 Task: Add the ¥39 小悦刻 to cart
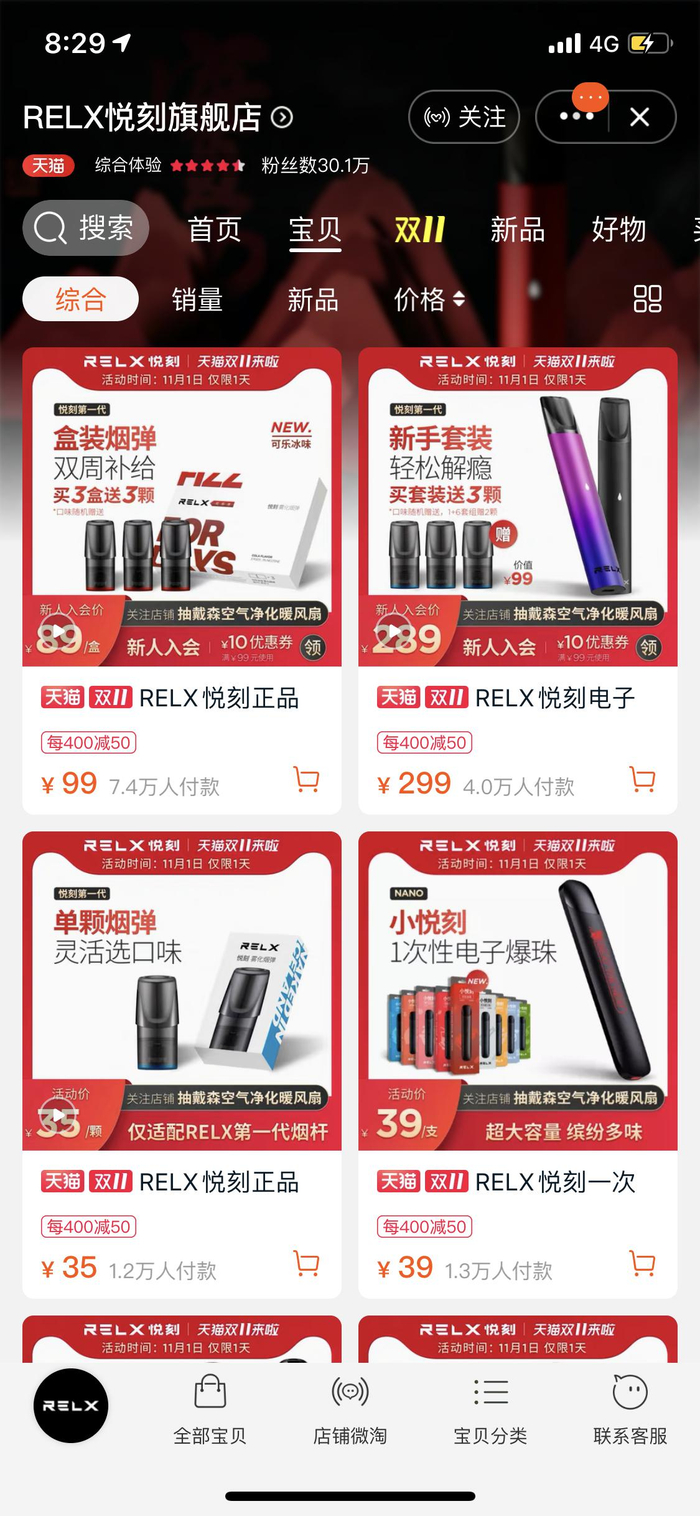click(642, 1263)
